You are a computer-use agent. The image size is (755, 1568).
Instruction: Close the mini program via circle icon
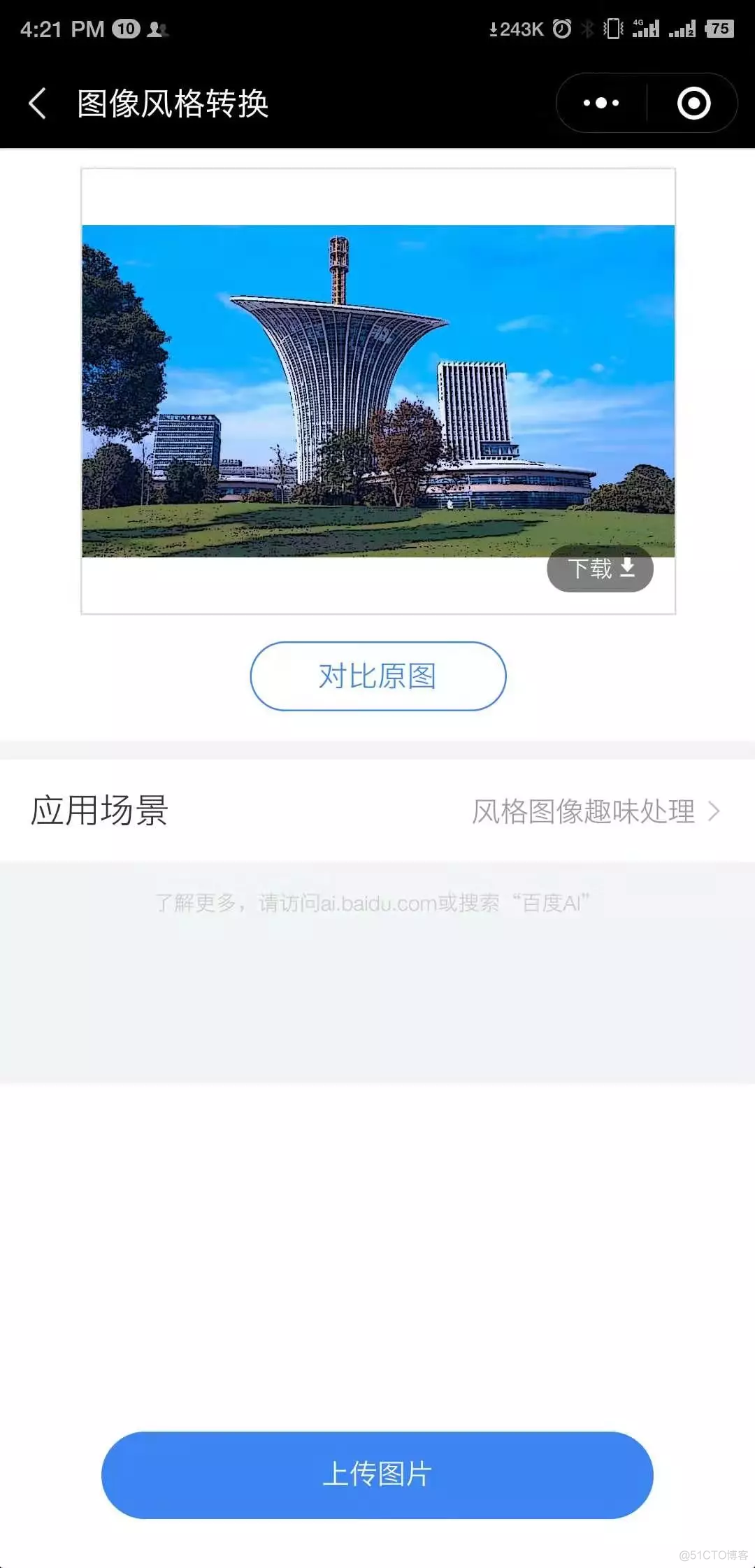[x=693, y=104]
